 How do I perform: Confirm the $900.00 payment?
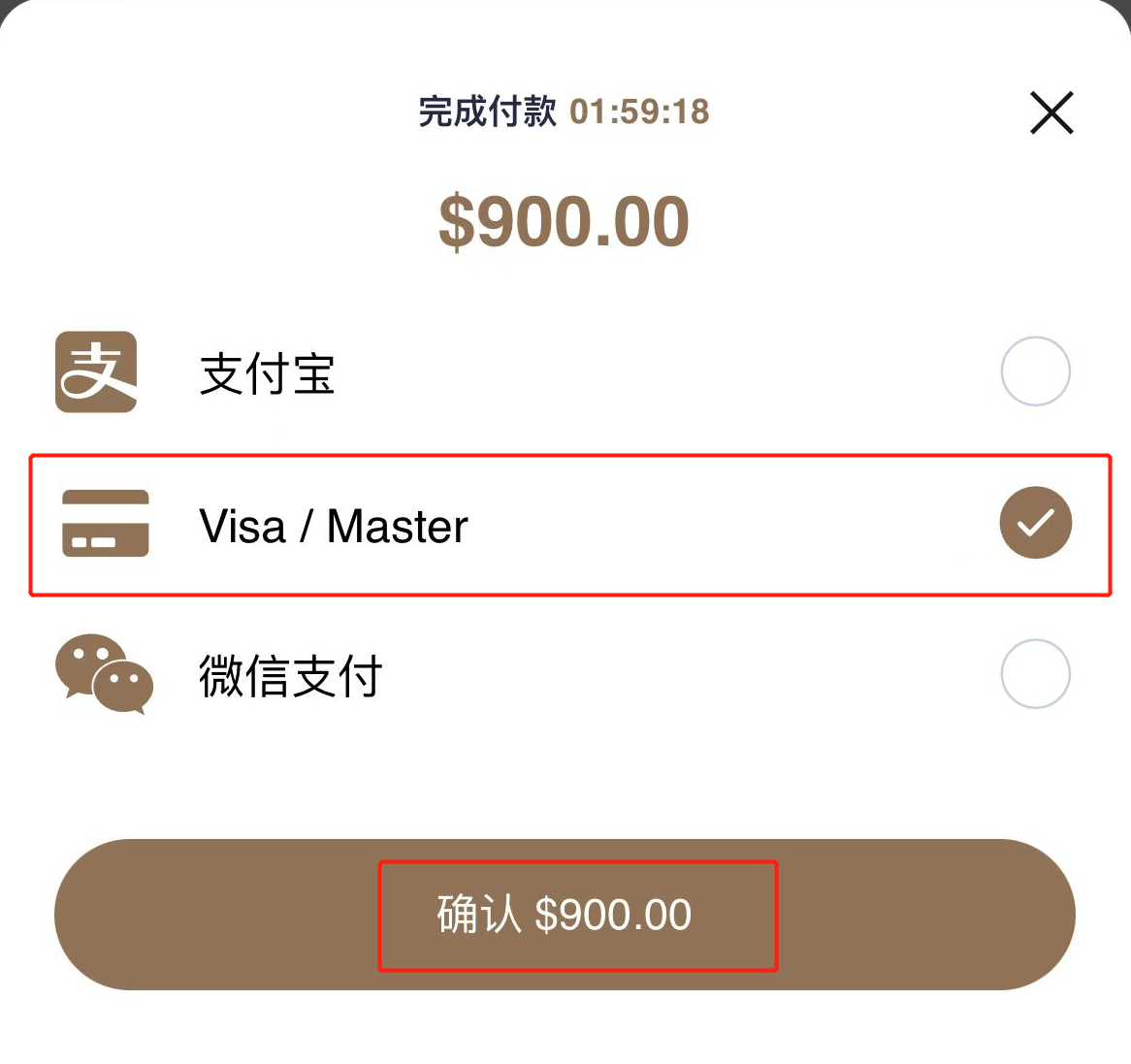(x=565, y=915)
